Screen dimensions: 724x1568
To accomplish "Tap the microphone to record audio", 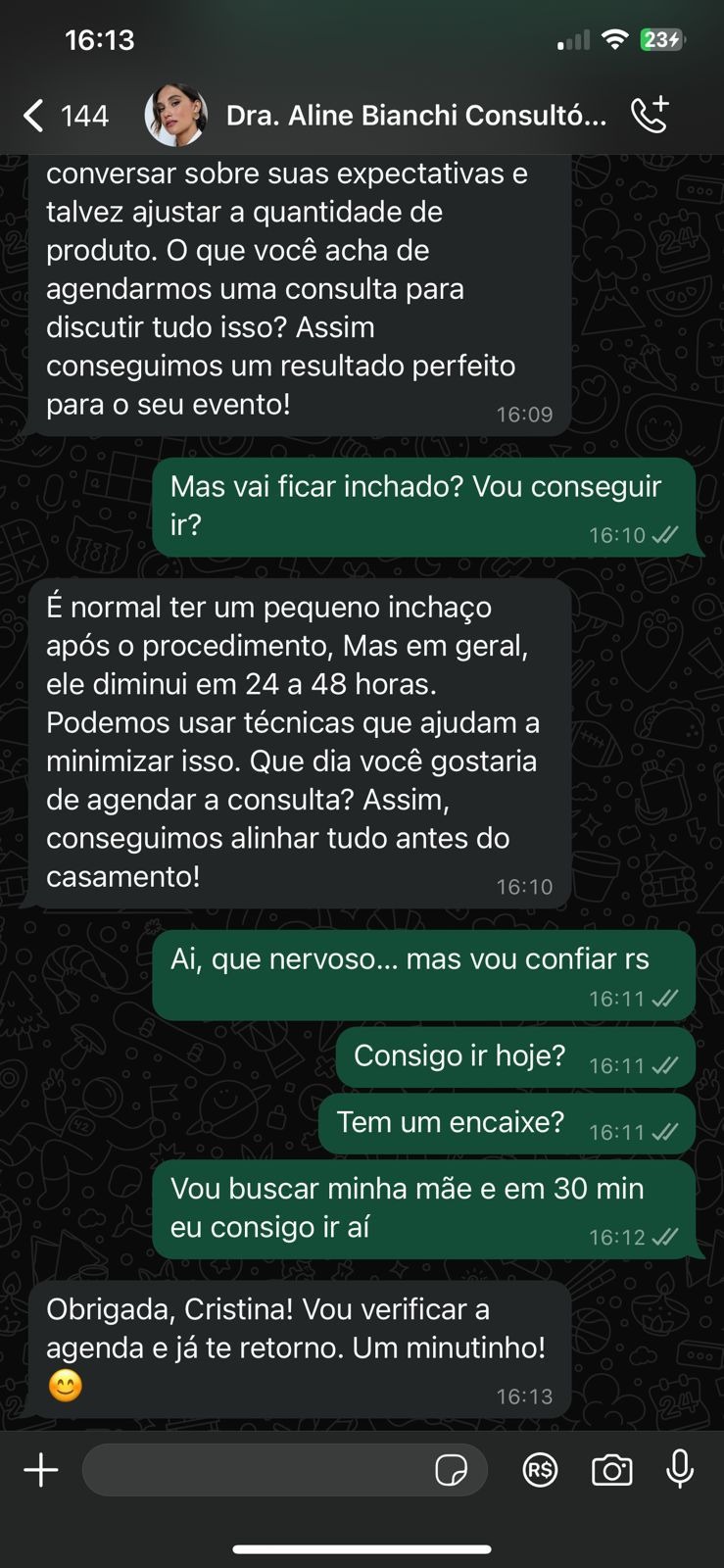I will [x=680, y=1470].
